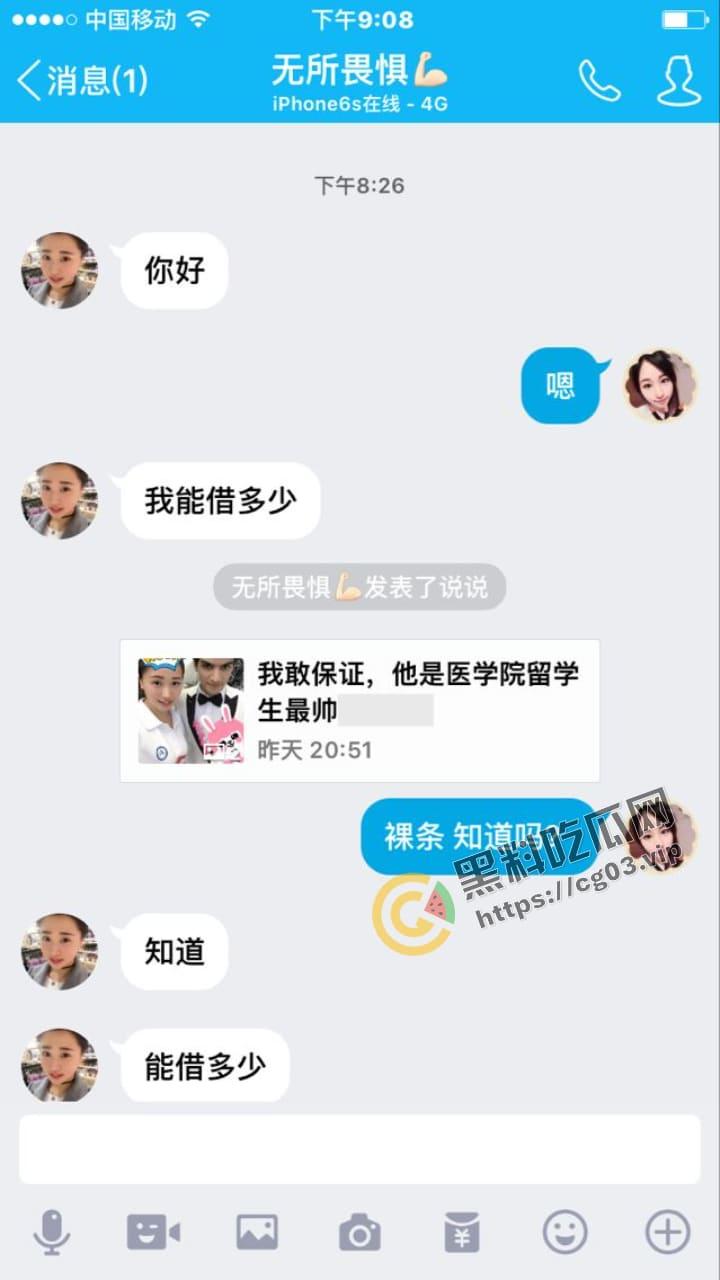The image size is (720, 1280).
Task: Record a voice message with the microphone
Action: 52,1232
